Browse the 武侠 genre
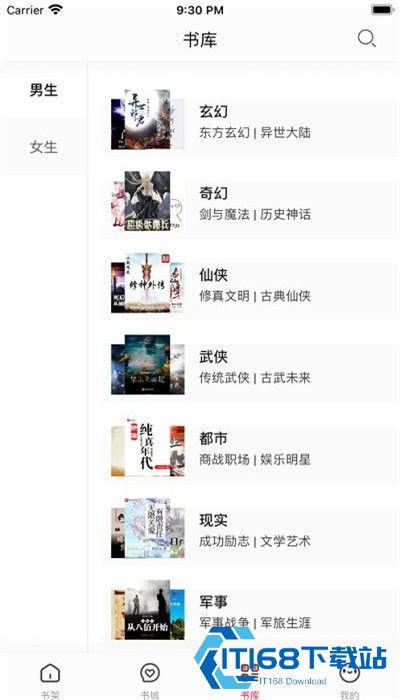 pyautogui.click(x=251, y=365)
